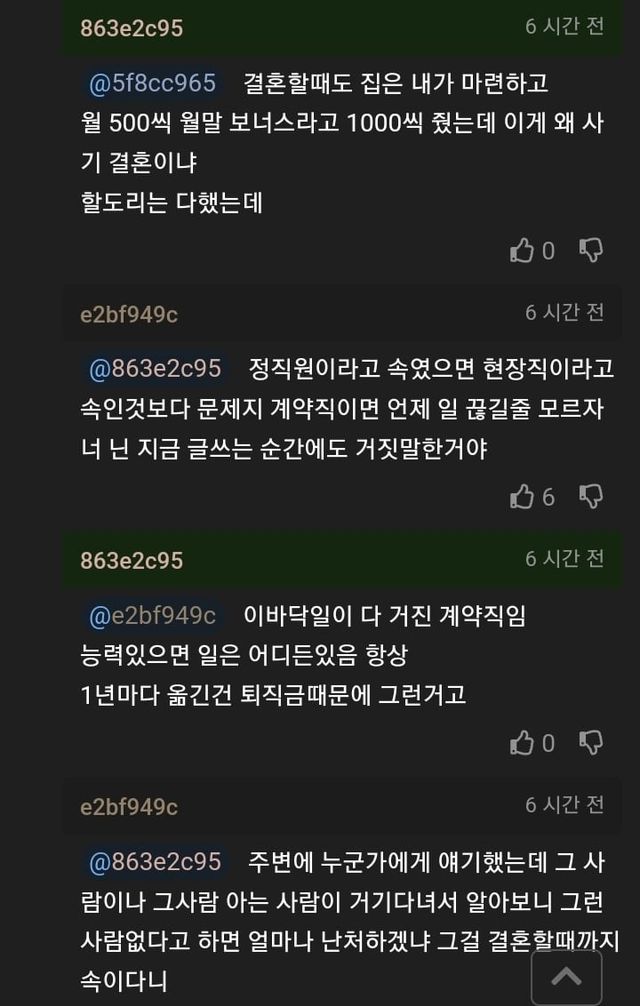Dislike the comment replying to @e2bf949c
The height and width of the screenshot is (1006, 640).
point(591,742)
